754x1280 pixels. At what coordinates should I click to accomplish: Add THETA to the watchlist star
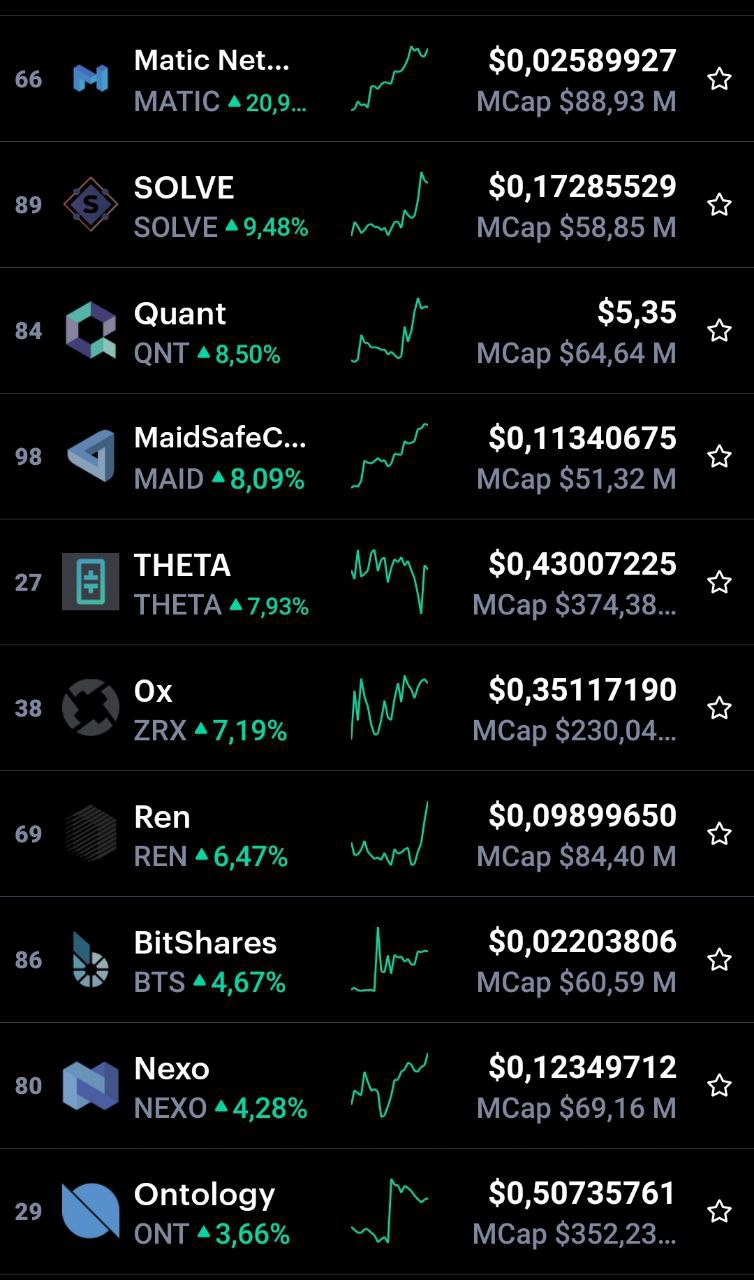coord(719,583)
